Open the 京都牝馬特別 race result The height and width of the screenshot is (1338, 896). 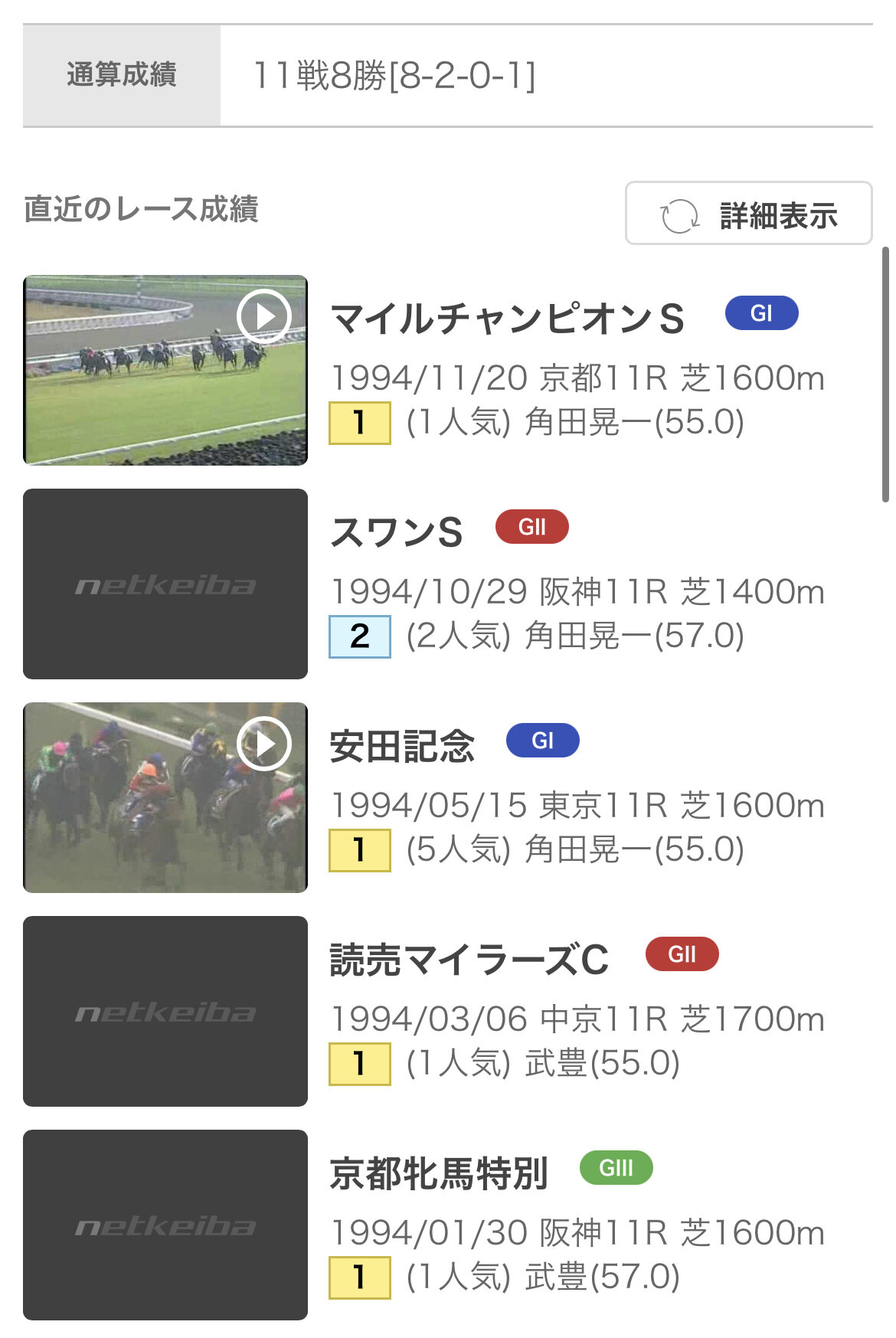[439, 1173]
